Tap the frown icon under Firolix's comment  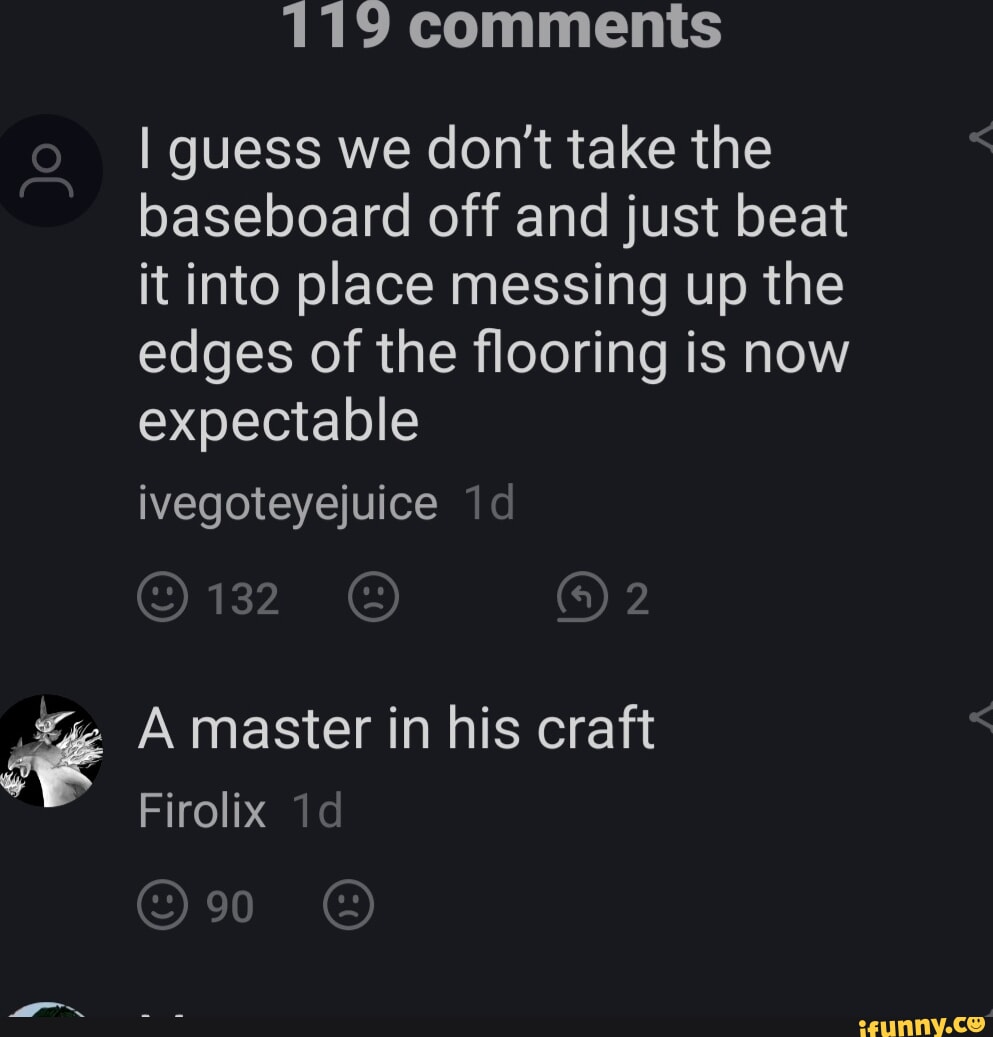pos(349,907)
